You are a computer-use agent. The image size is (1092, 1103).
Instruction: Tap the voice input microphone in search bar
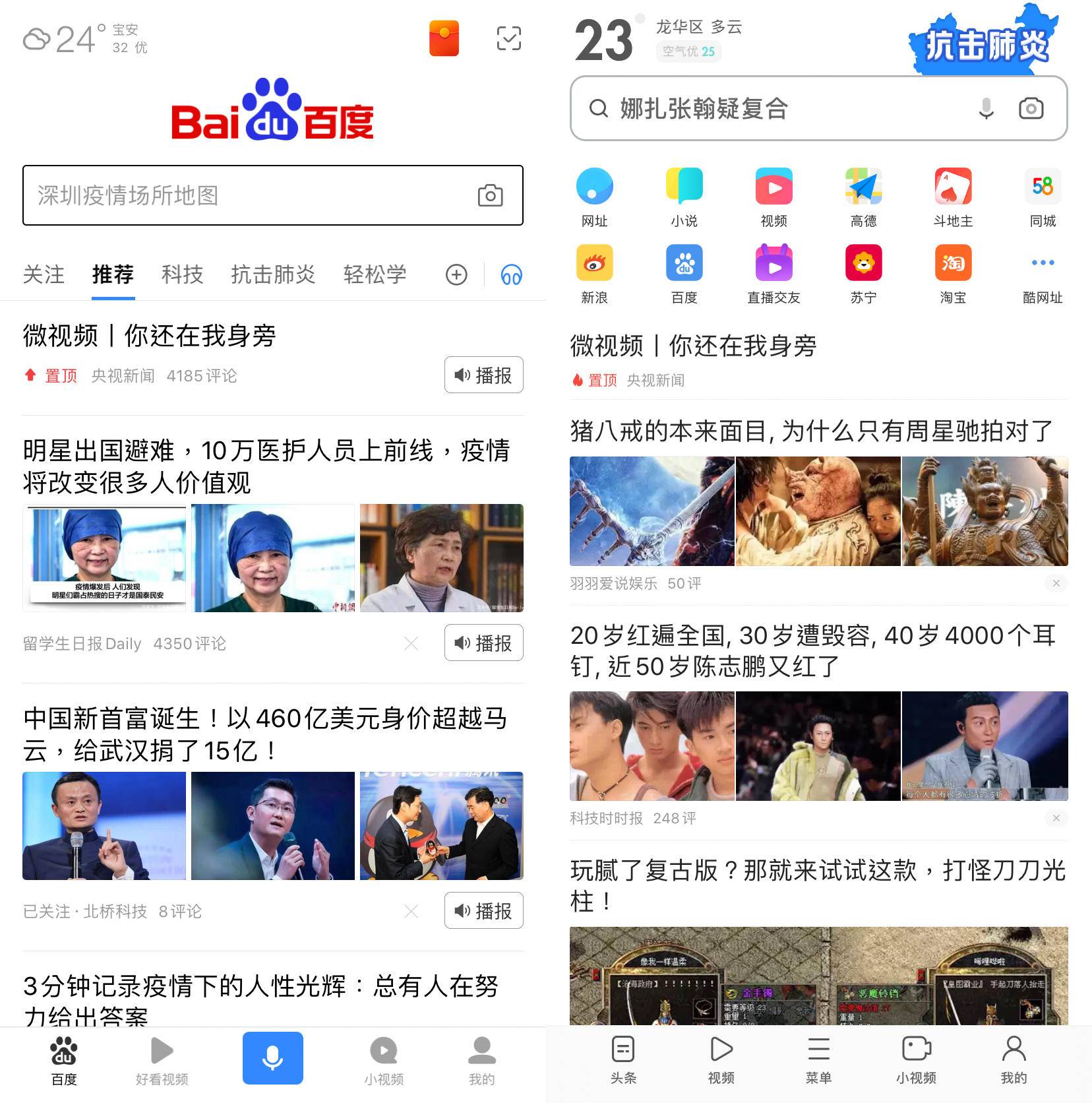986,110
